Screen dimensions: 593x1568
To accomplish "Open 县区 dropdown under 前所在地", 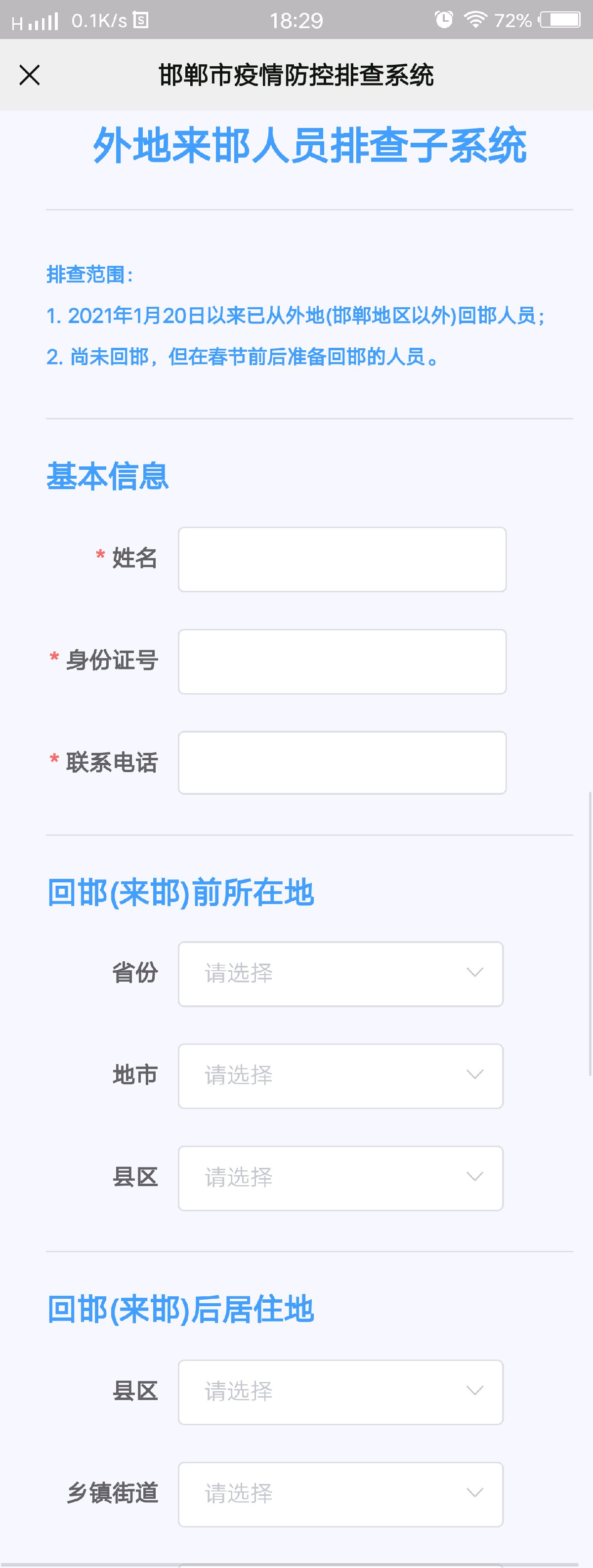I will click(x=340, y=1178).
